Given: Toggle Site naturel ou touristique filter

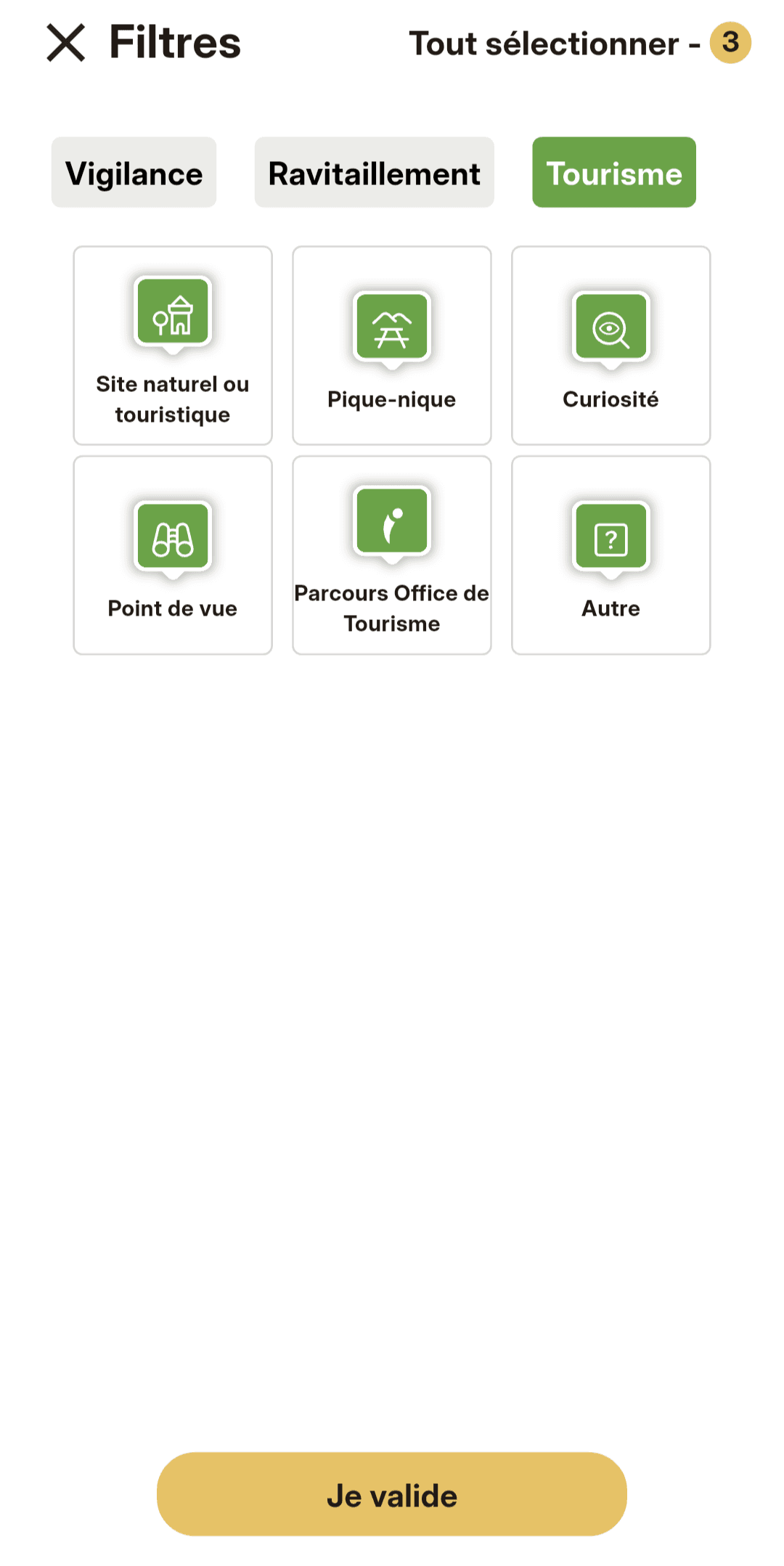Looking at the screenshot, I should pos(173,346).
